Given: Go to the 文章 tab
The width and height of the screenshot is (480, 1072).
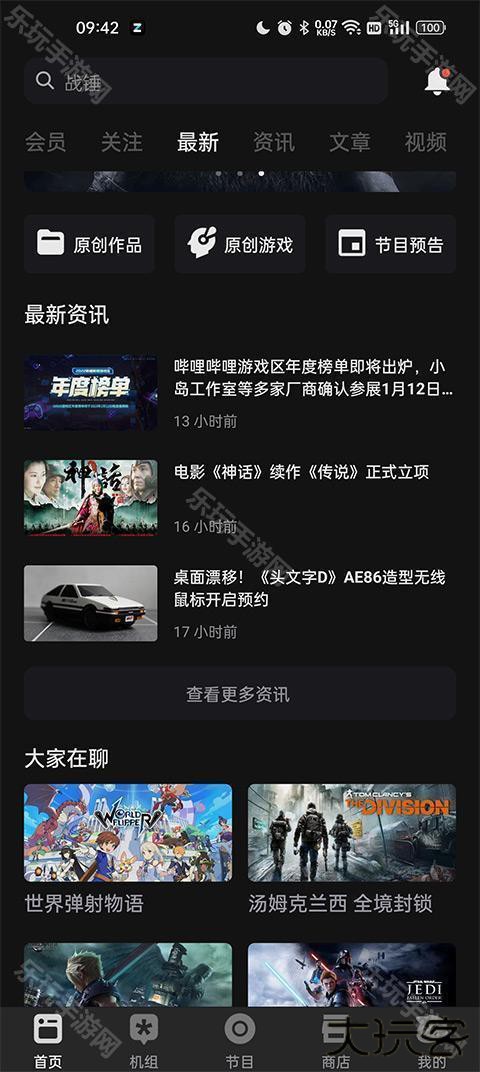Looking at the screenshot, I should [x=349, y=142].
